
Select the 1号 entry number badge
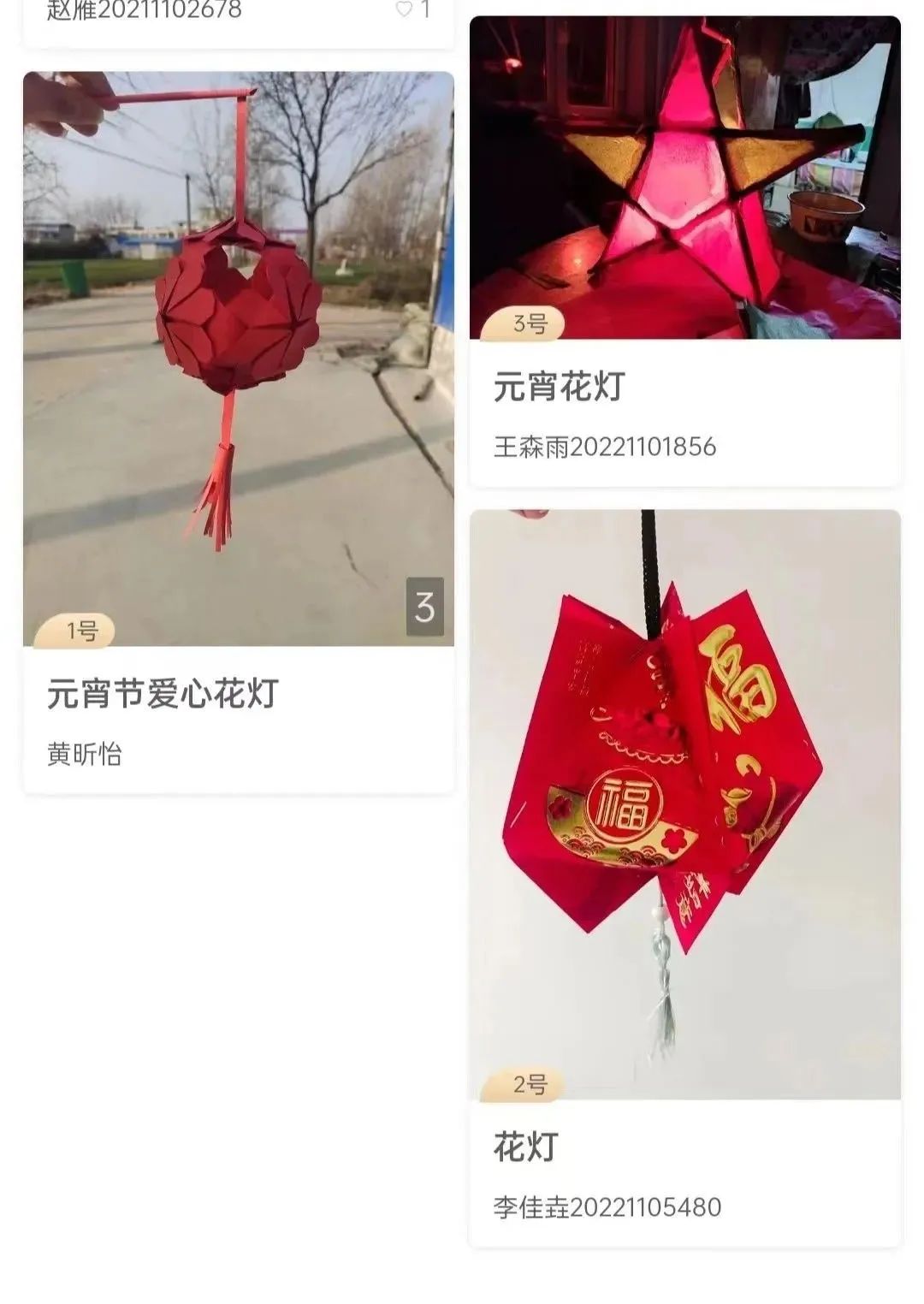click(75, 633)
